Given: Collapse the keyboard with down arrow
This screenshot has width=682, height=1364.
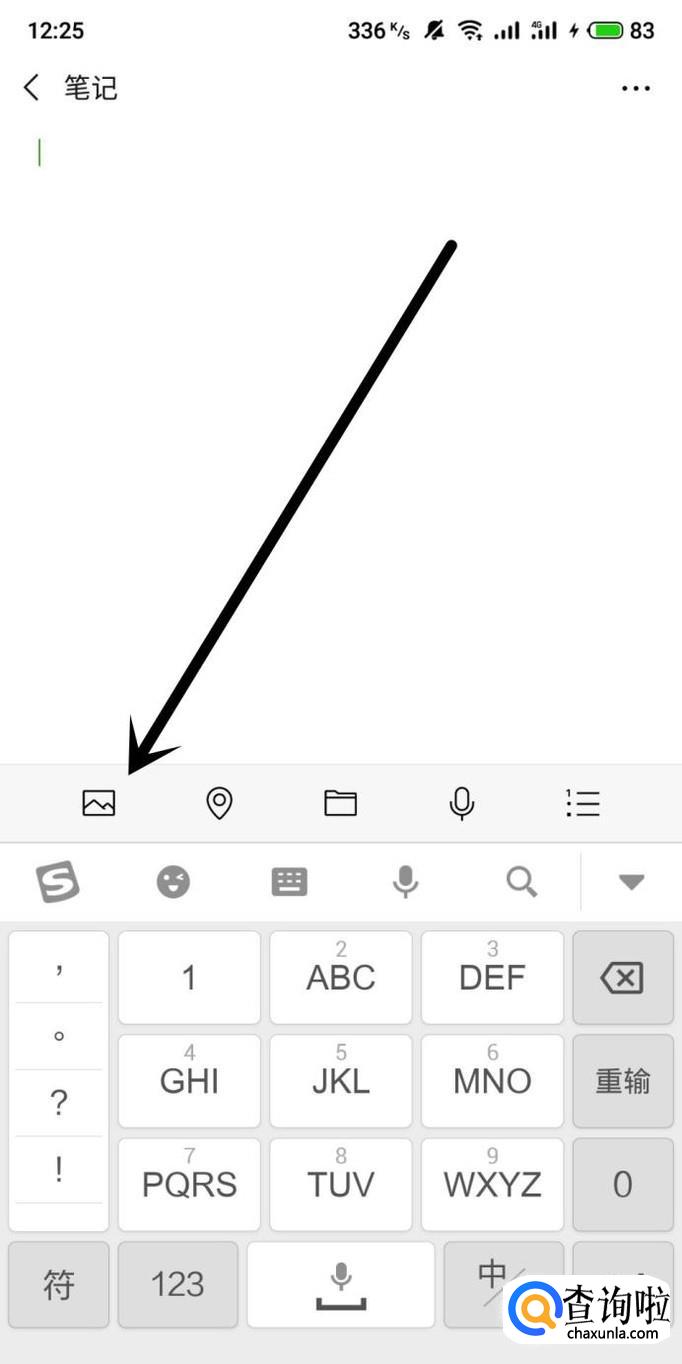Looking at the screenshot, I should click(631, 882).
